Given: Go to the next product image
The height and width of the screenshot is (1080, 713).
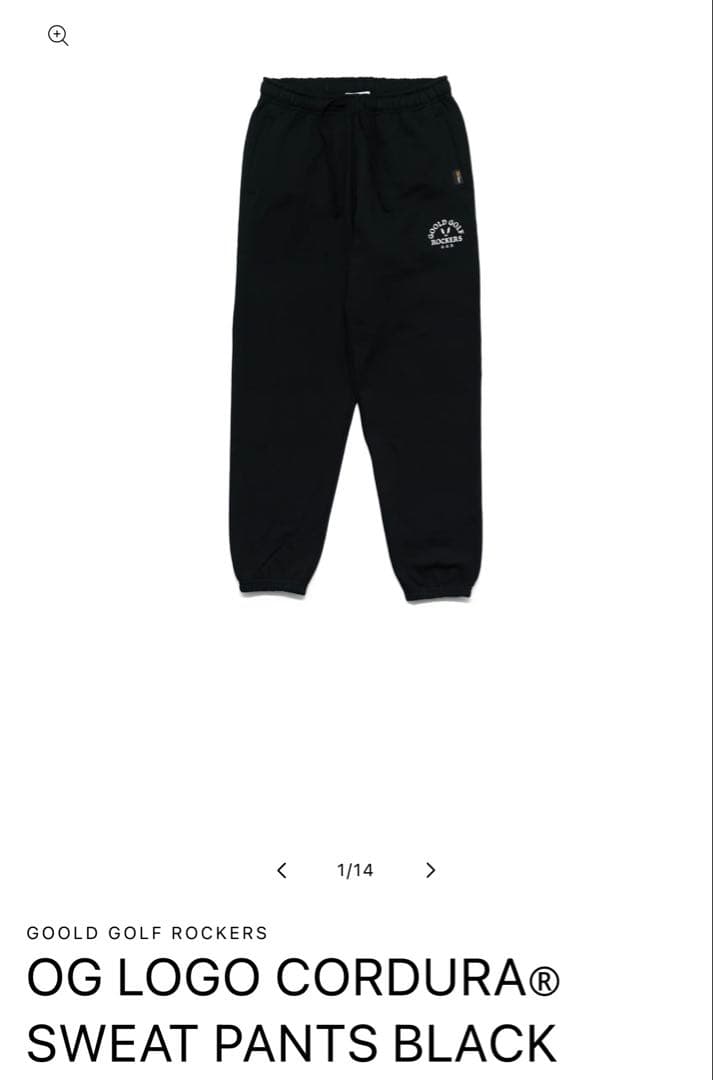Looking at the screenshot, I should click(x=430, y=870).
